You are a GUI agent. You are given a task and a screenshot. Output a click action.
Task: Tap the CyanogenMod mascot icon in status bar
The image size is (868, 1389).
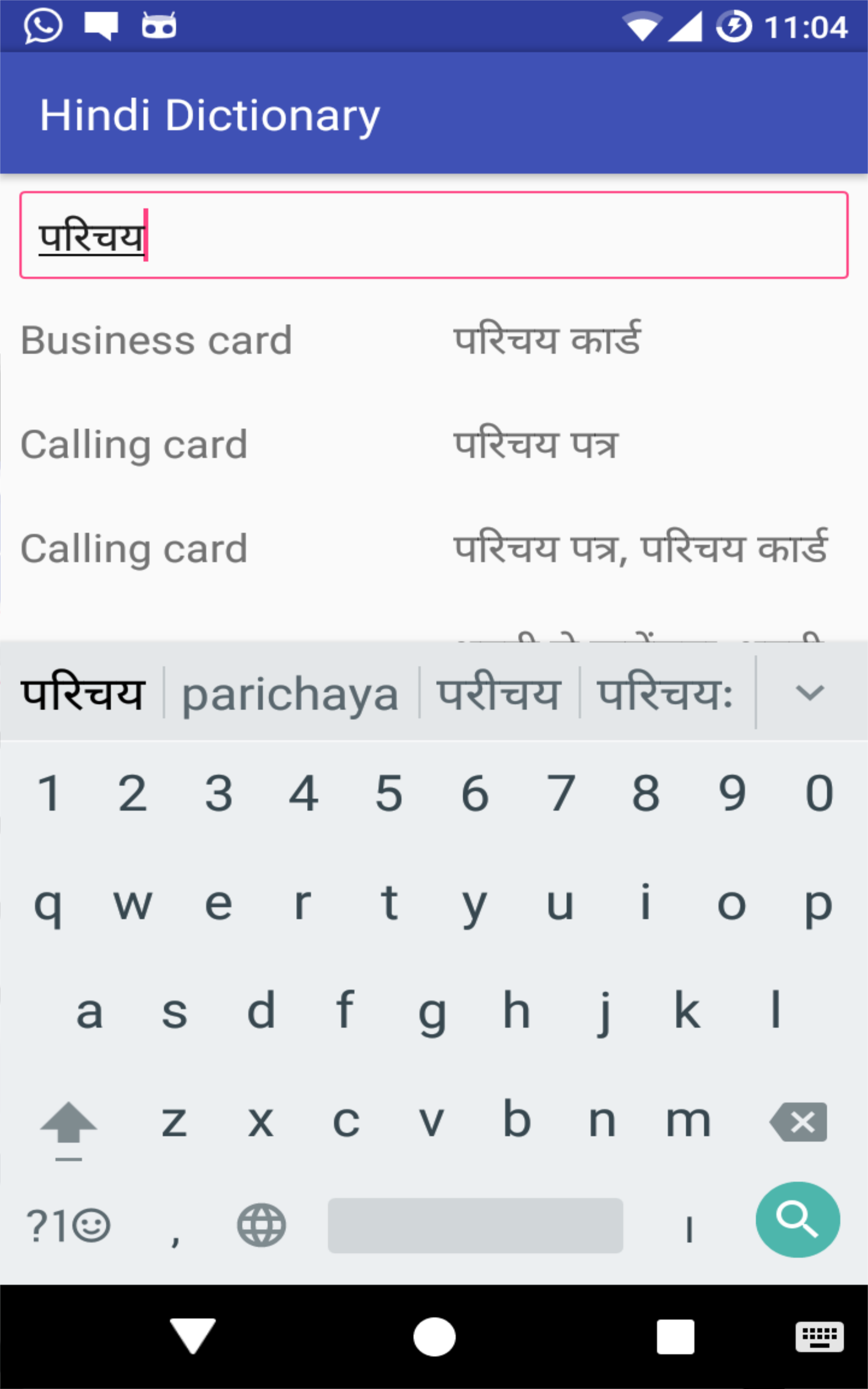[x=159, y=24]
